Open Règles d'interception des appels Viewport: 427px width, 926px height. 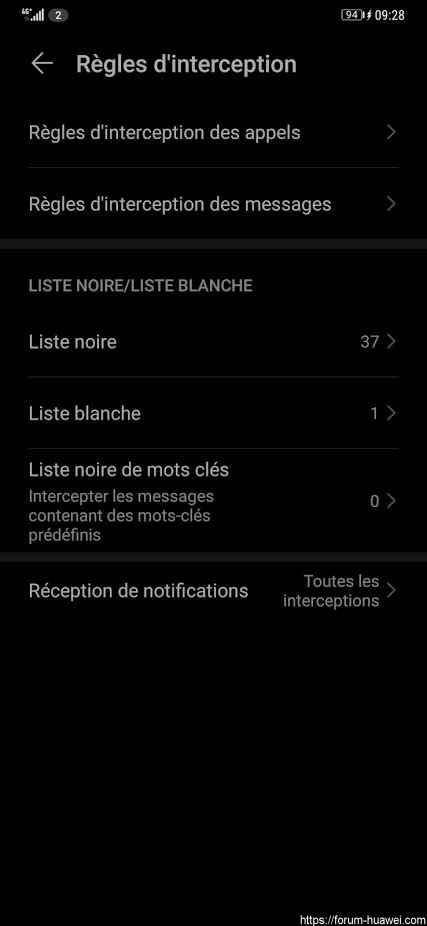point(213,132)
